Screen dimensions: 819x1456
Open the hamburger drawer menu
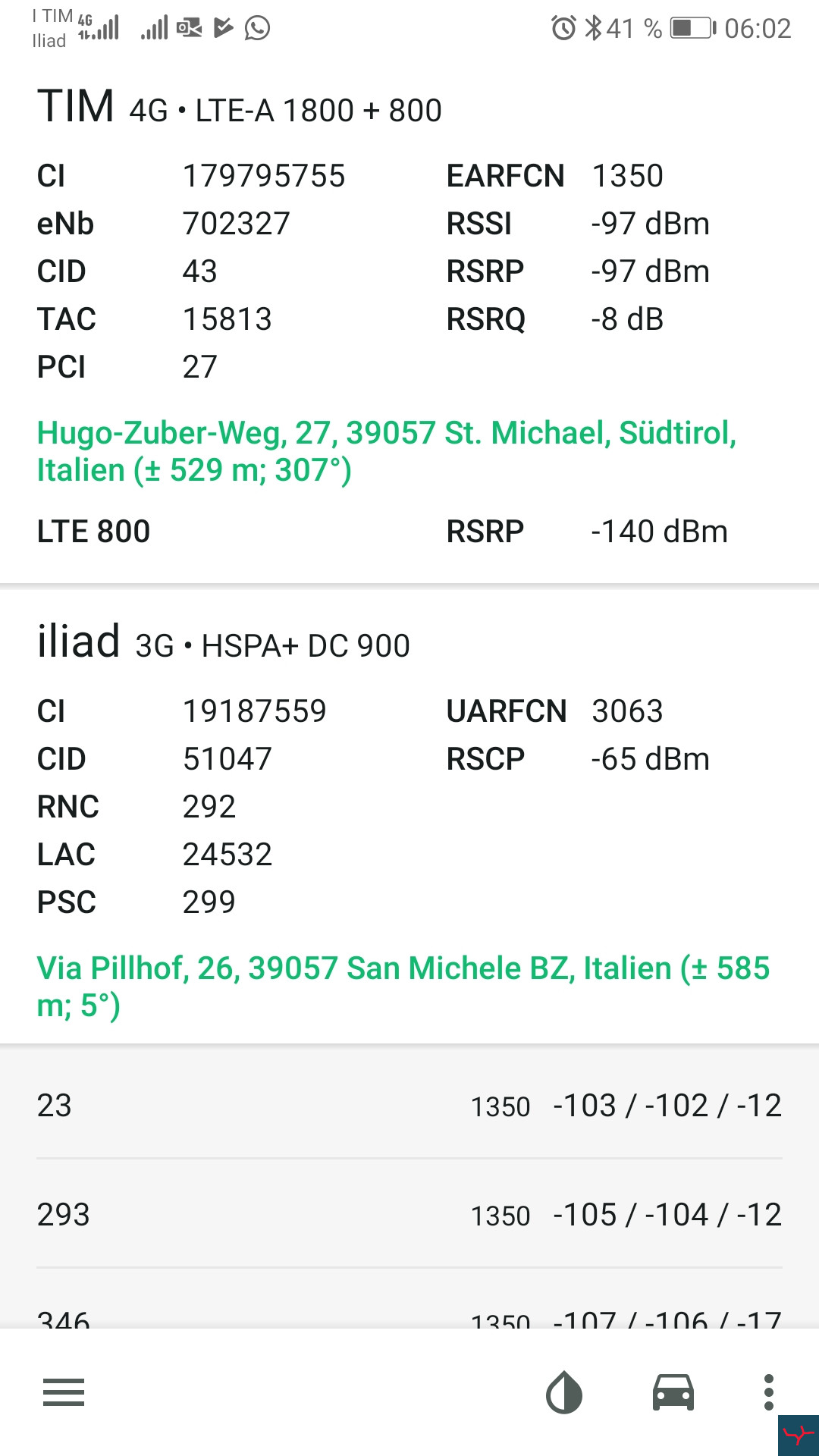(64, 1392)
